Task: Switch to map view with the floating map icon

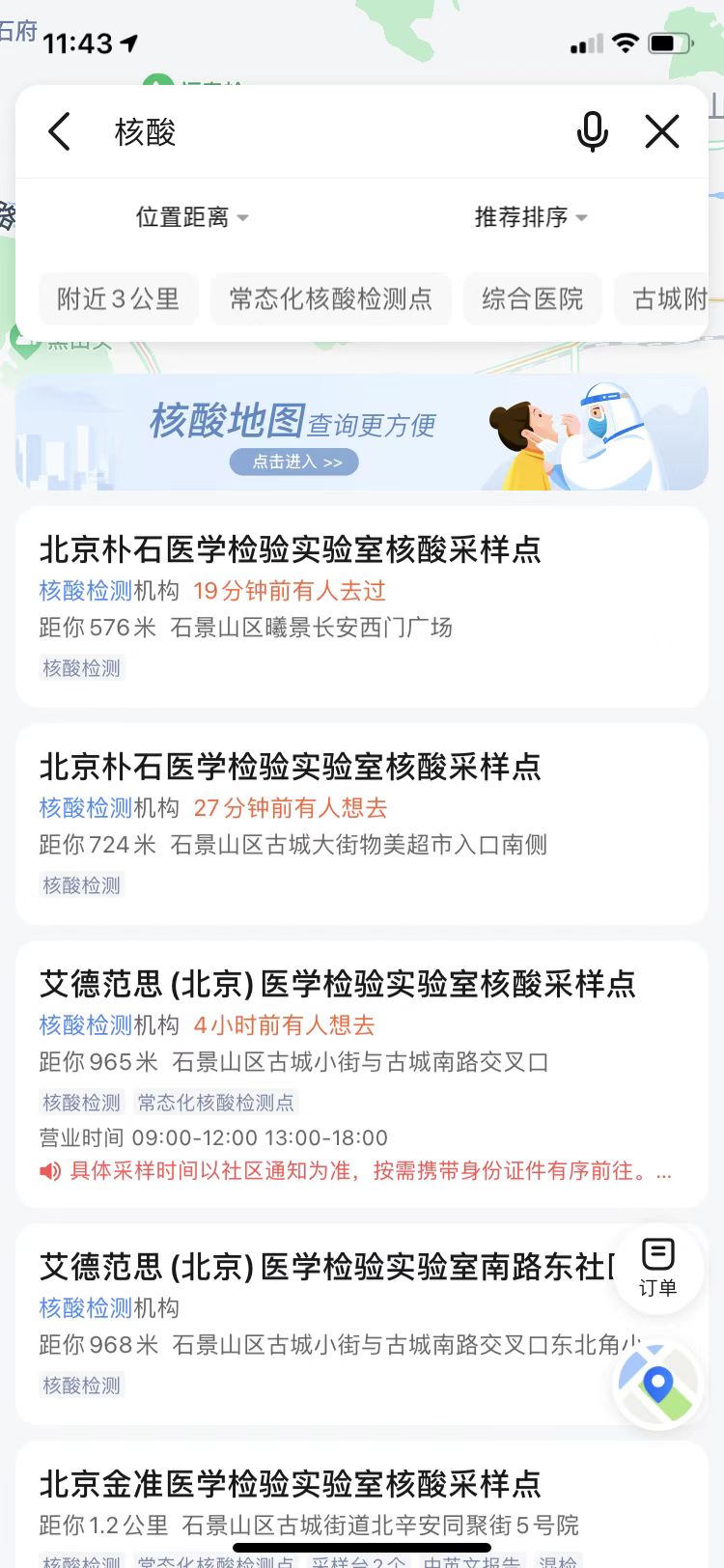Action: [658, 1386]
